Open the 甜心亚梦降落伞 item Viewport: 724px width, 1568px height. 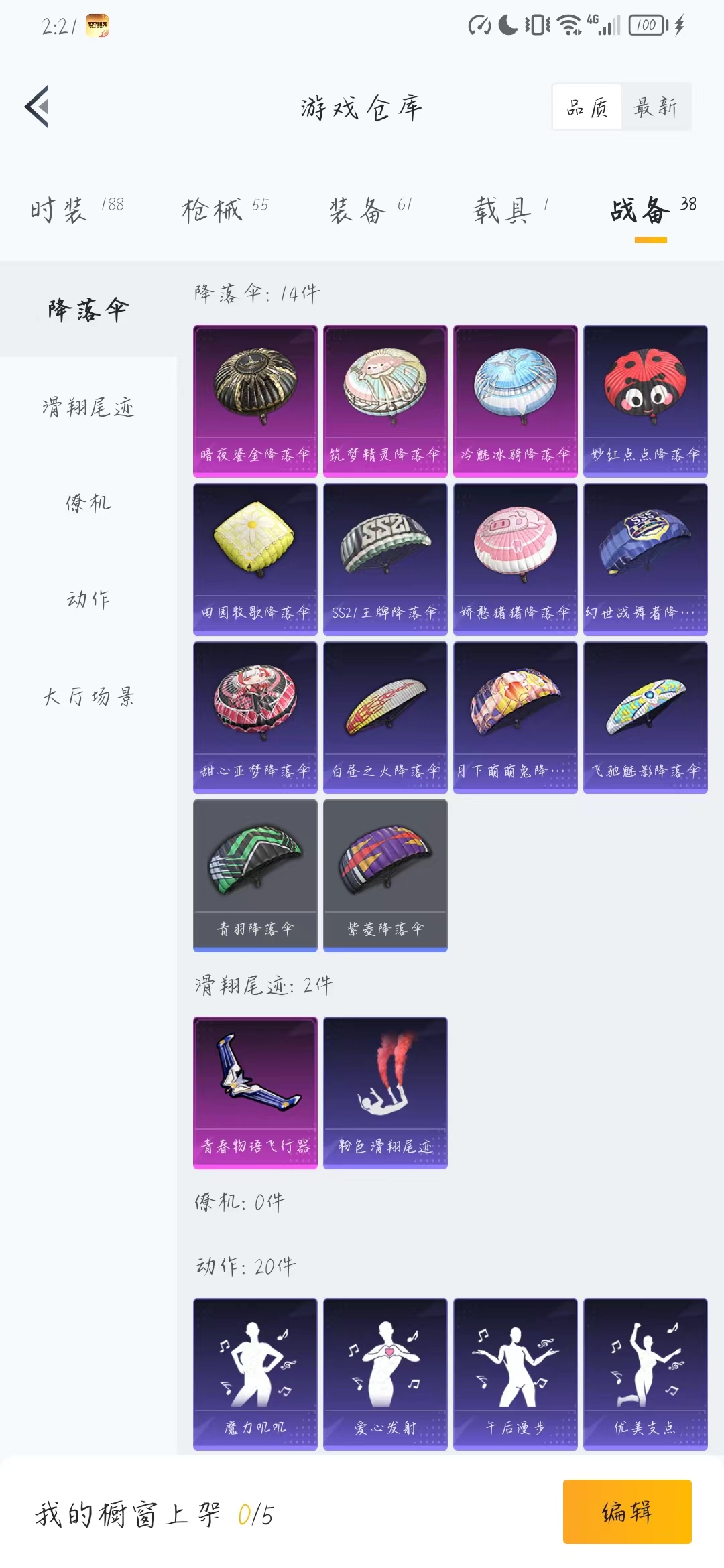(255, 717)
